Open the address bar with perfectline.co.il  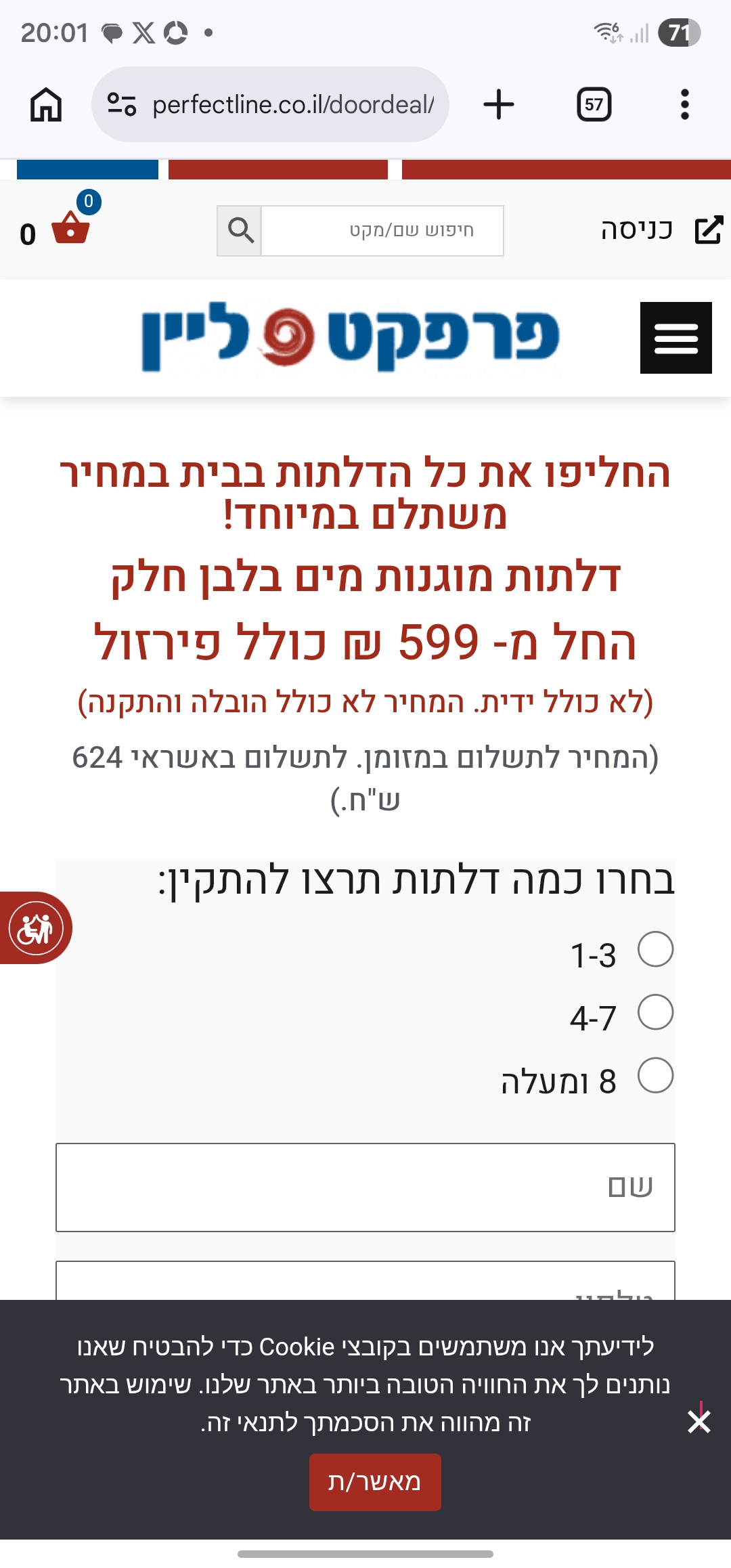pos(271,105)
